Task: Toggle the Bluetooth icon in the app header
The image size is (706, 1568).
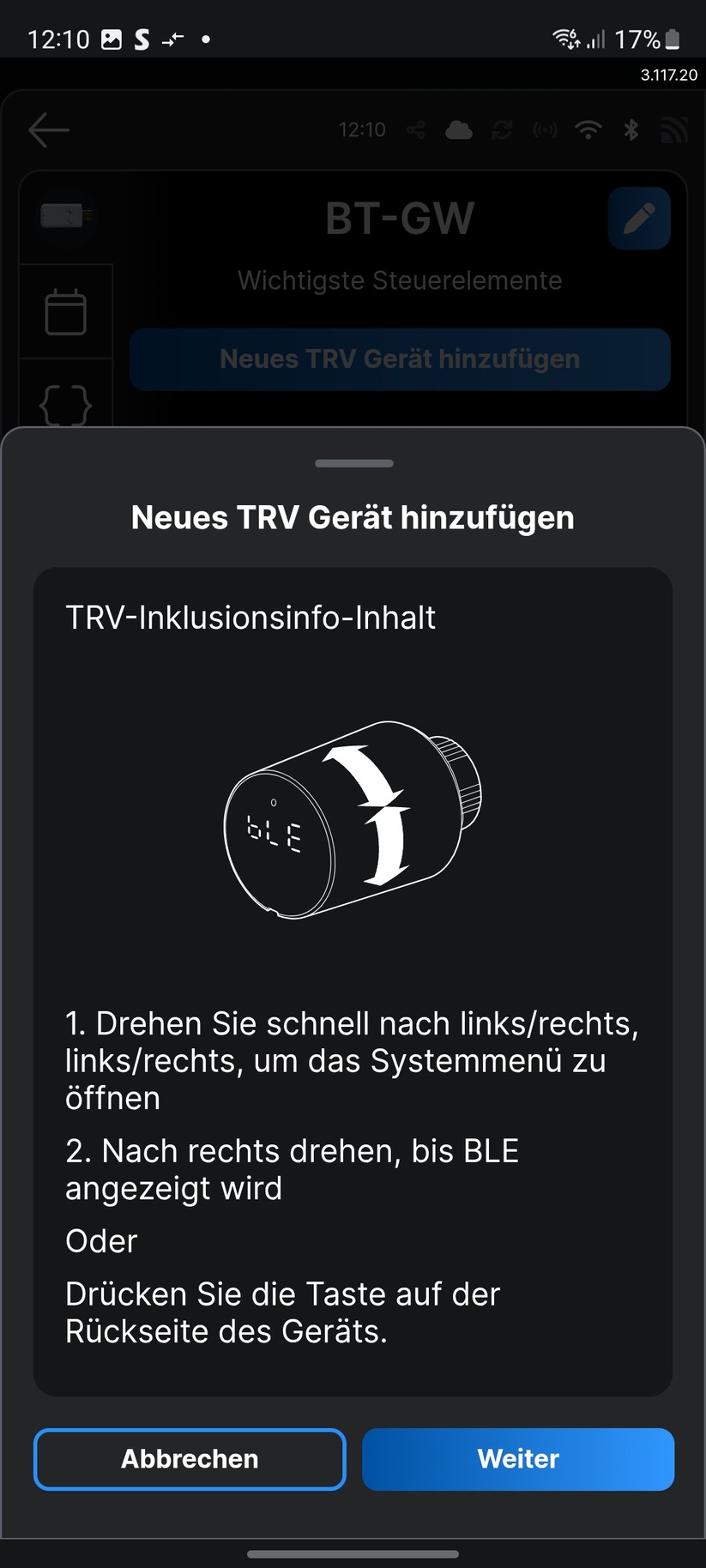Action: 631,130
